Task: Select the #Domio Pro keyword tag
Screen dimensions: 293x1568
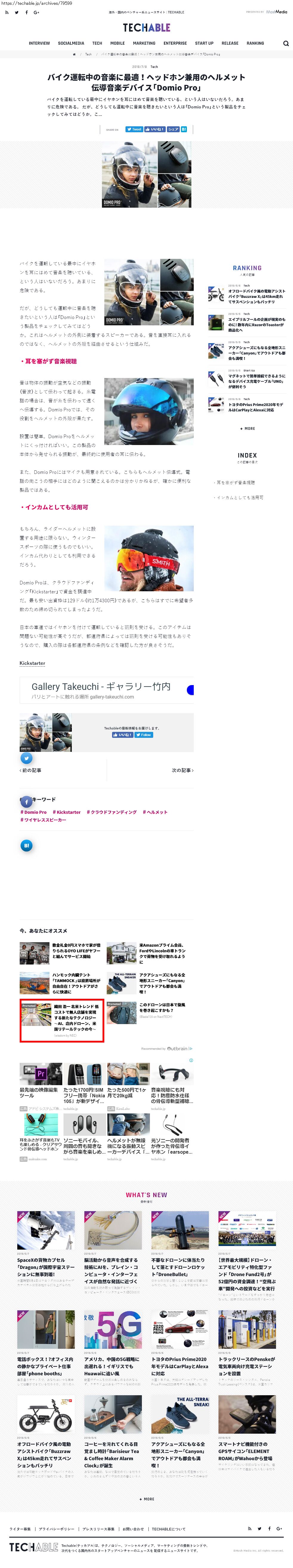Action: tap(33, 812)
